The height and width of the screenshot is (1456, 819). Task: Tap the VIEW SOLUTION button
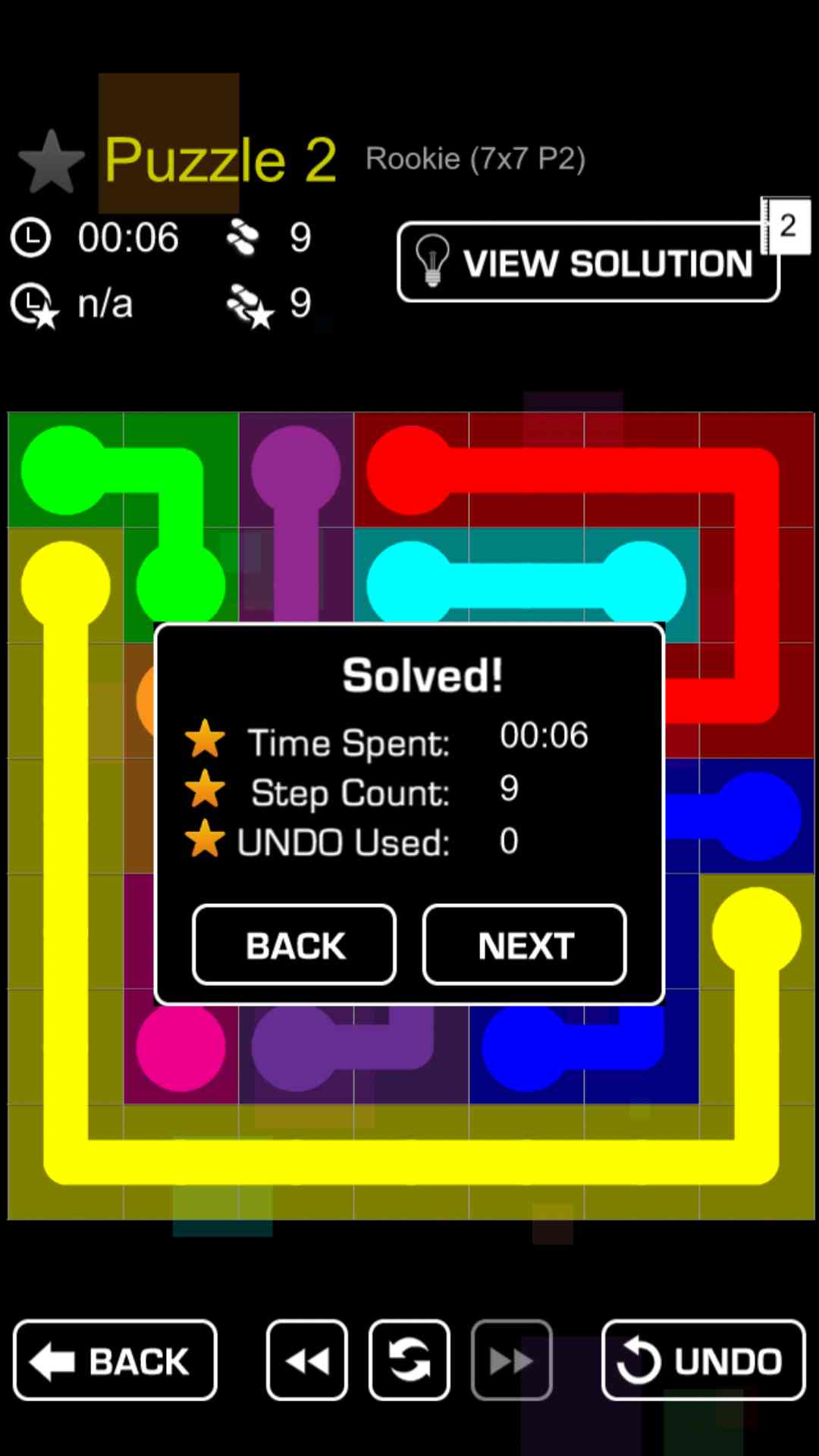(x=588, y=262)
